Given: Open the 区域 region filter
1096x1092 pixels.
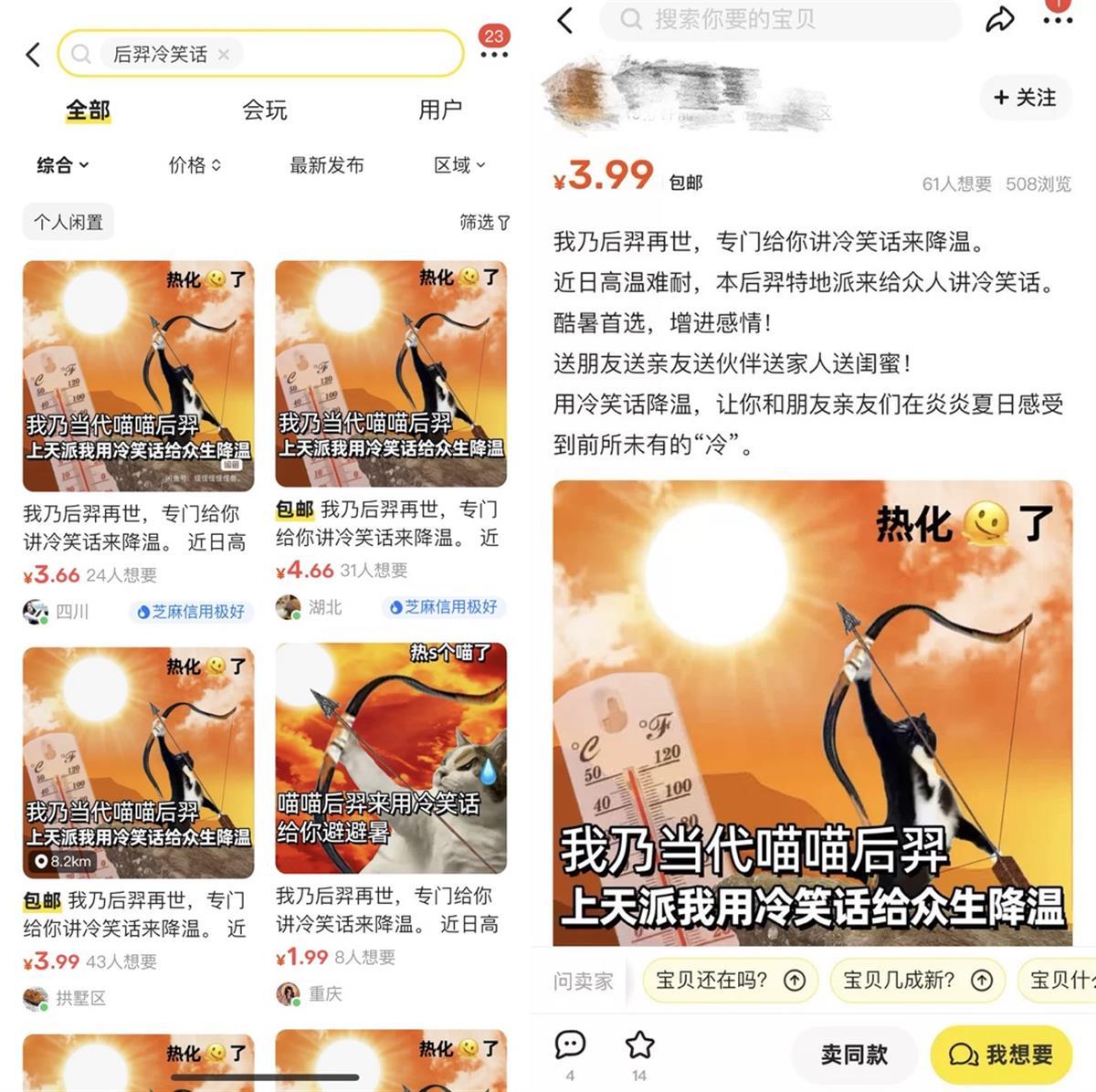Looking at the screenshot, I should (x=458, y=165).
